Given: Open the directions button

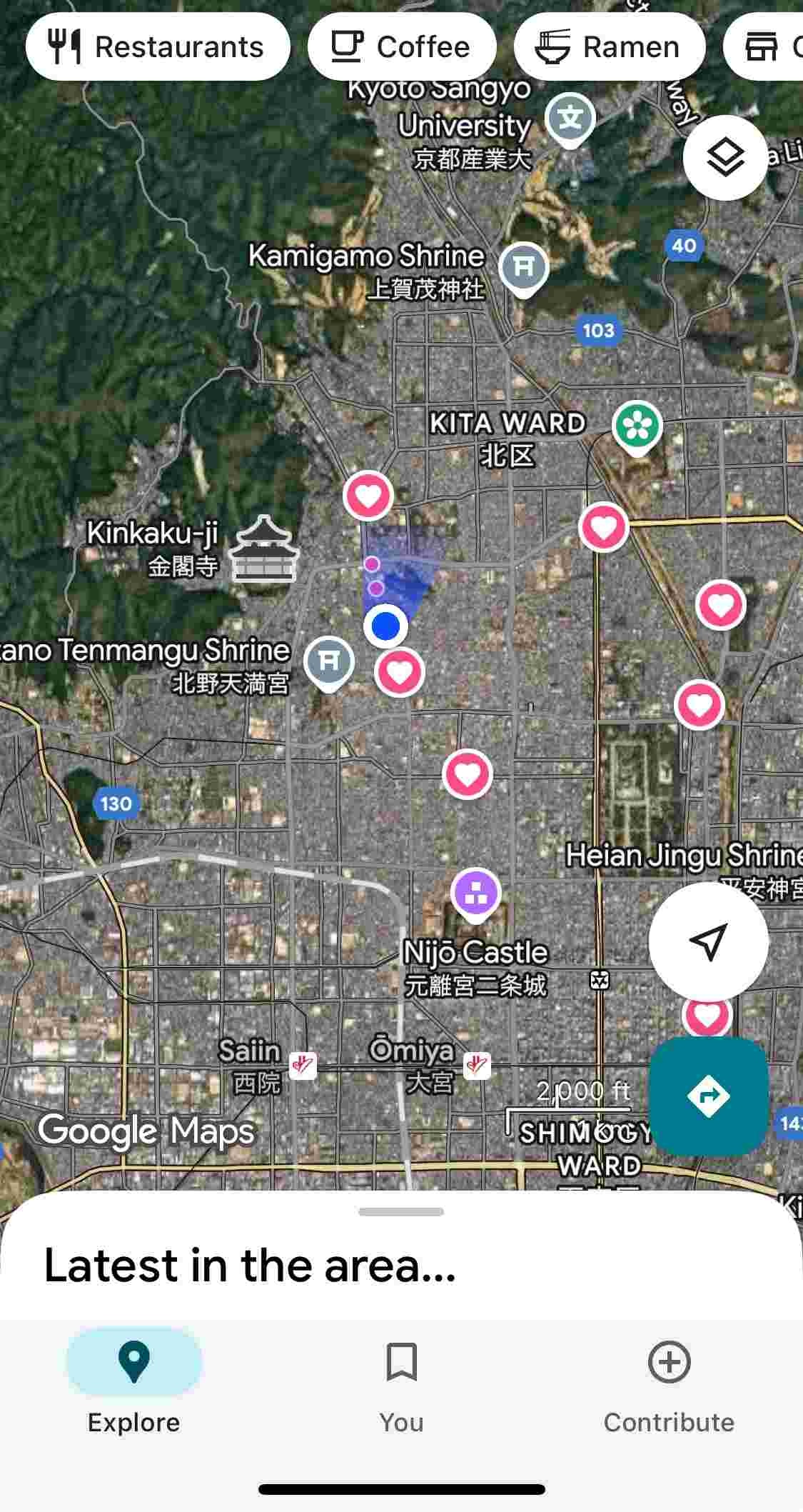Looking at the screenshot, I should point(708,1096).
